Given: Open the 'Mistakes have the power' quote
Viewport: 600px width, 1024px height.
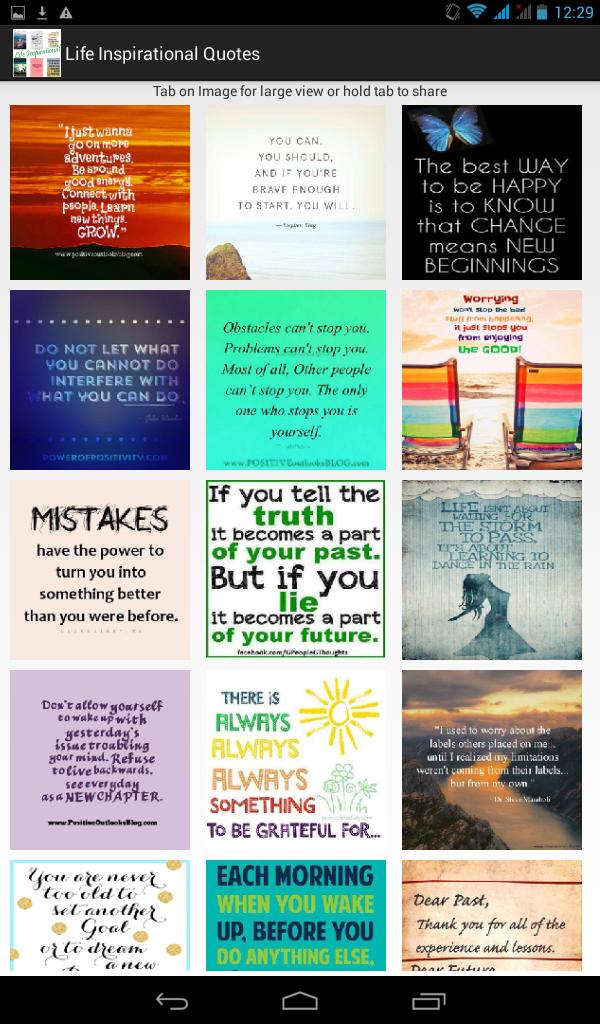Looking at the screenshot, I should (100, 570).
